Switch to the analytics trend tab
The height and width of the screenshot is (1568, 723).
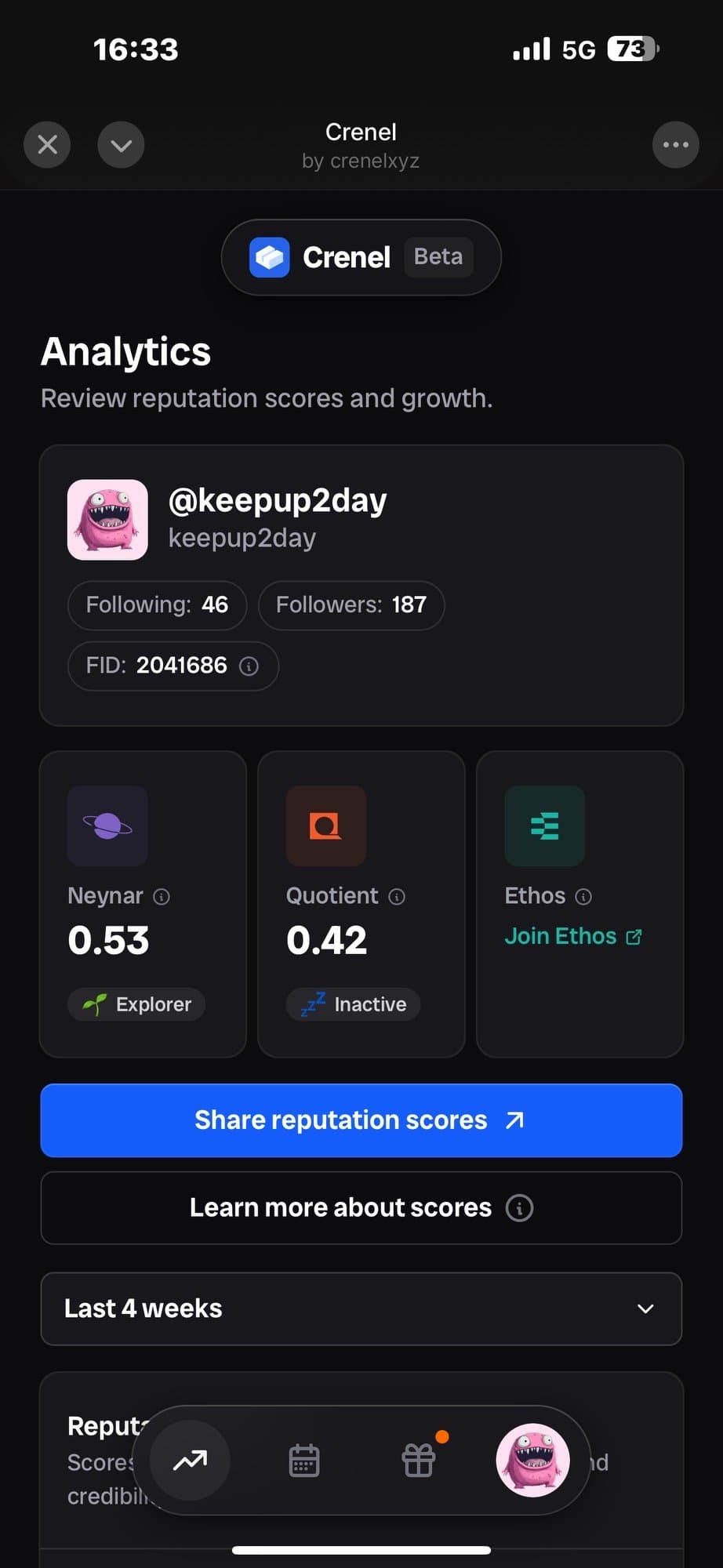[190, 1461]
